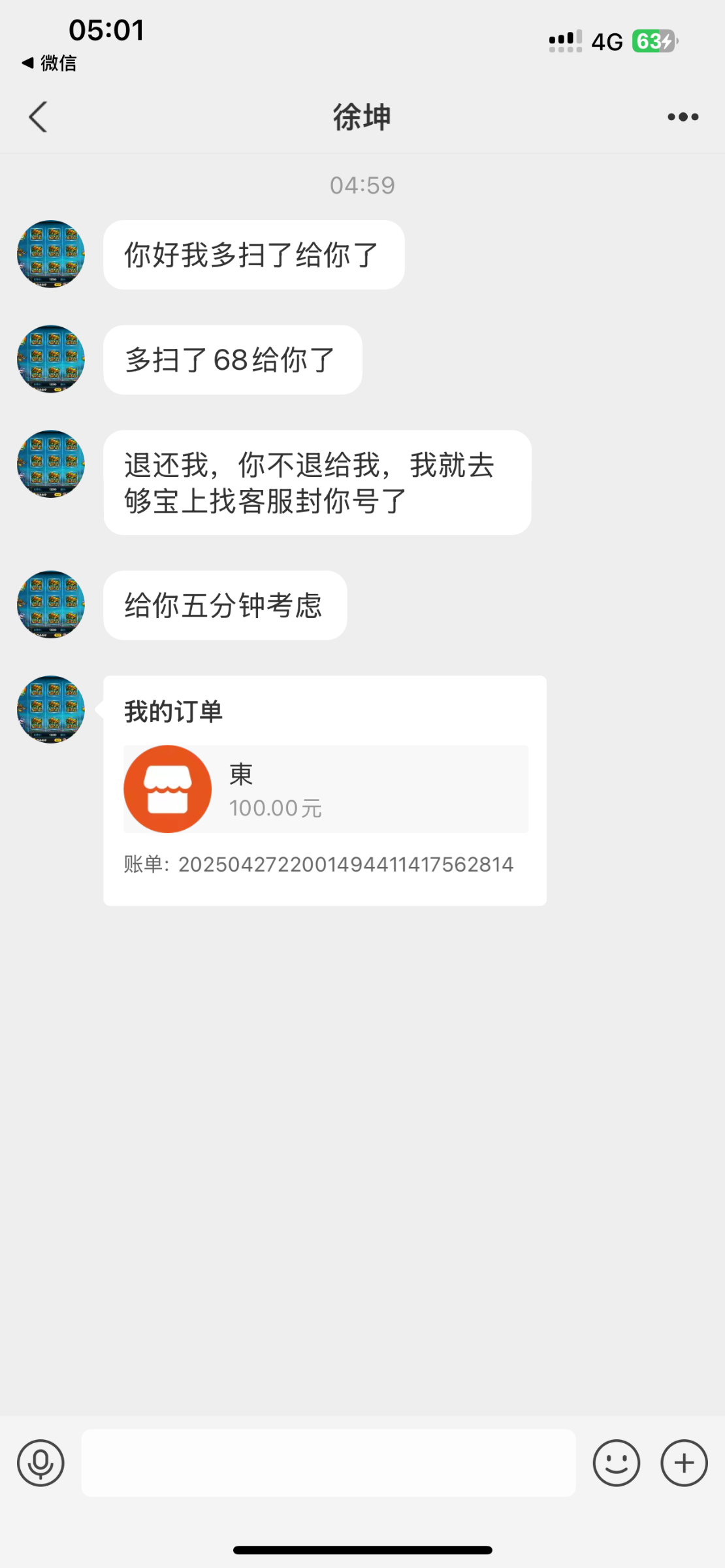Open the 我的订单 order card
This screenshot has width=725, height=1568.
click(x=325, y=791)
